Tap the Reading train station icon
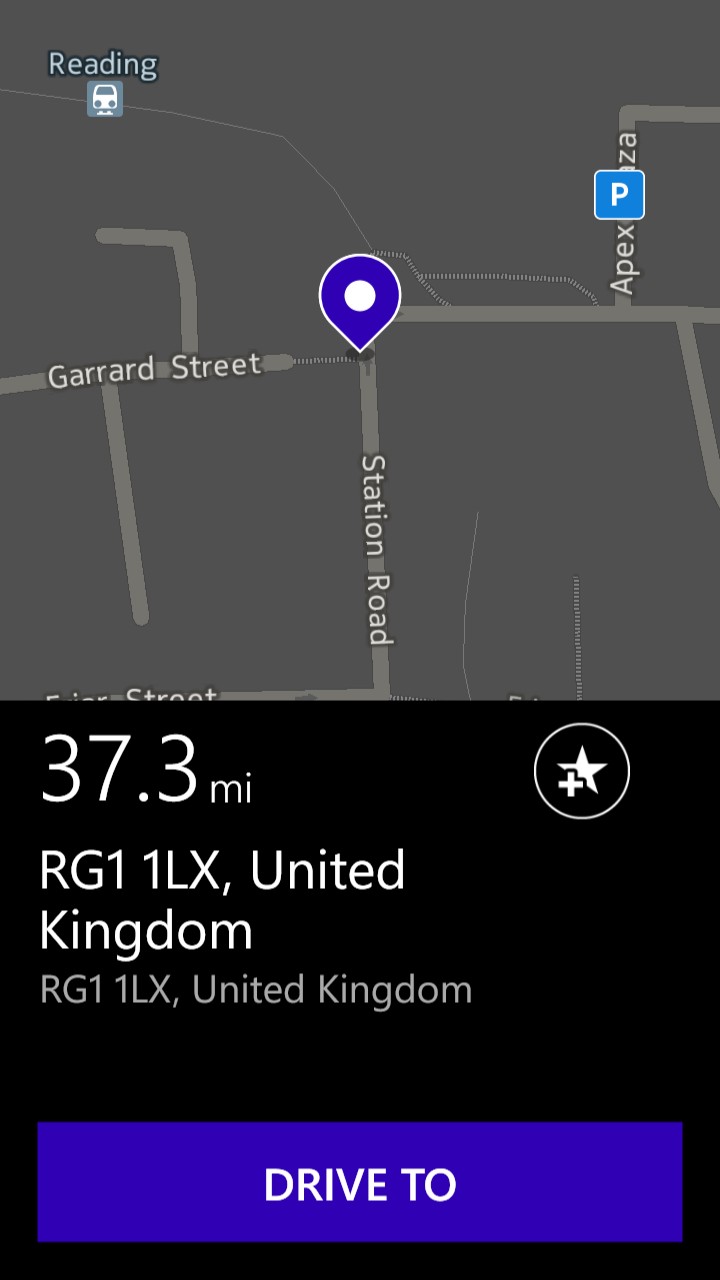The image size is (720, 1280). pos(105,99)
